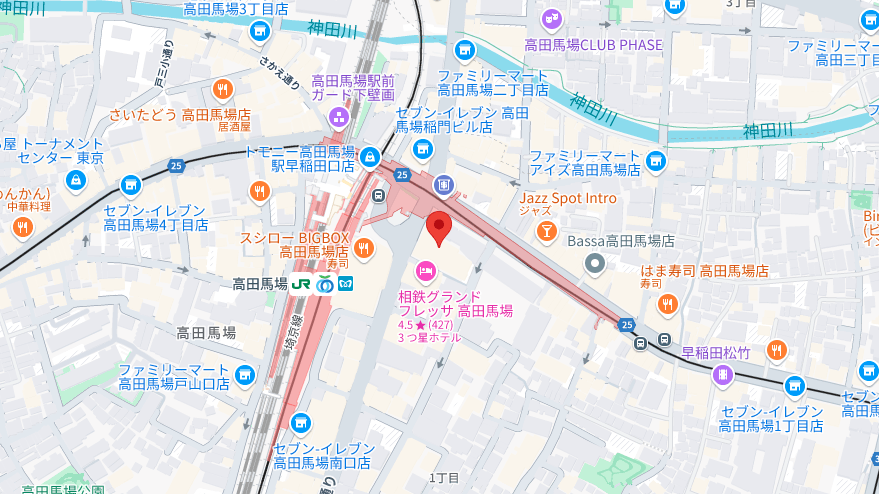Open セブン-イレブン 高田馬場南口店 store pin
This screenshot has height=494, width=879.
pyautogui.click(x=299, y=422)
